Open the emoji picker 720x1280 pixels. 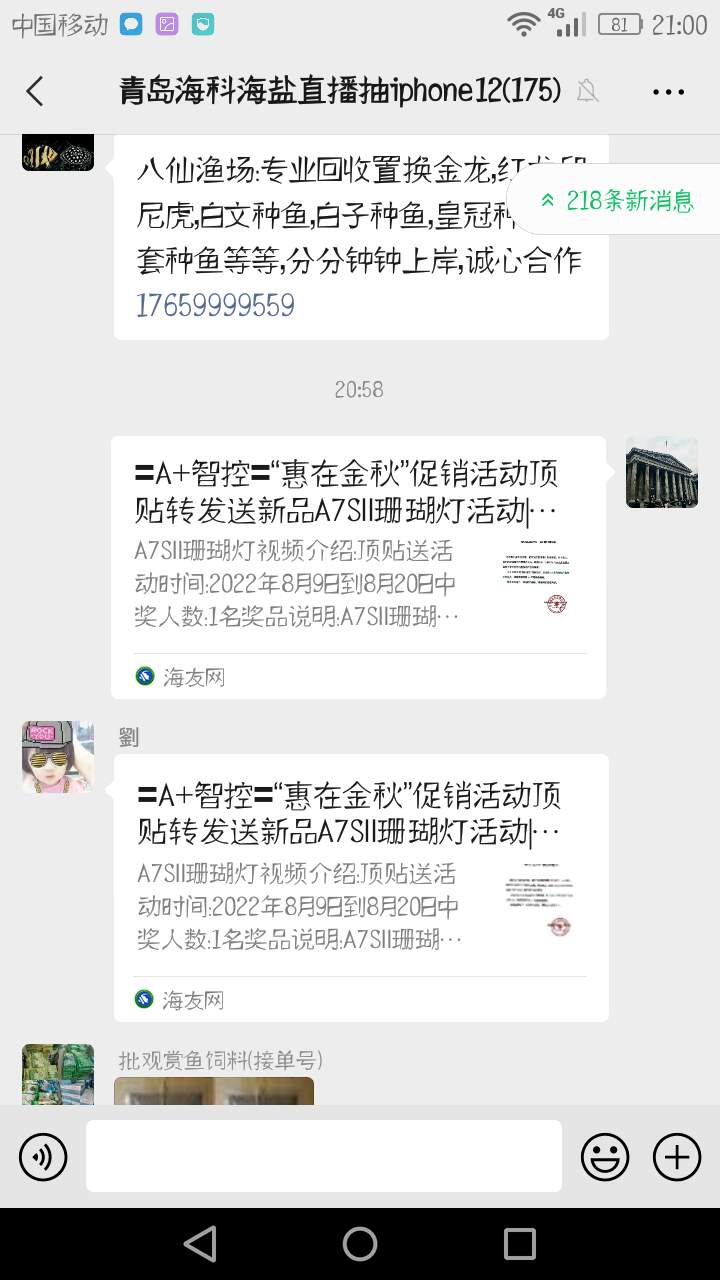click(x=605, y=1157)
